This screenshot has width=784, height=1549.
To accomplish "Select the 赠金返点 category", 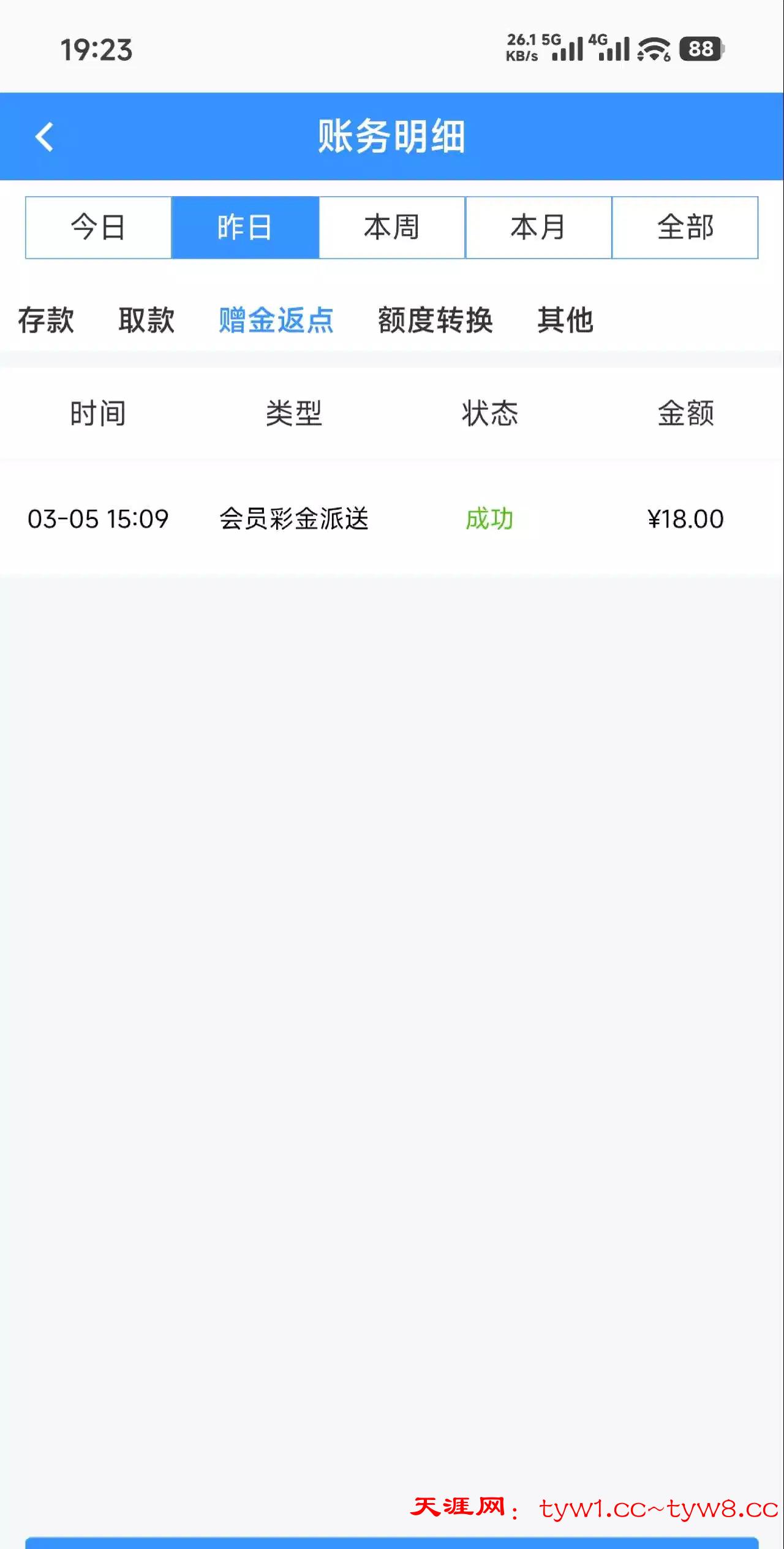I will pyautogui.click(x=276, y=320).
